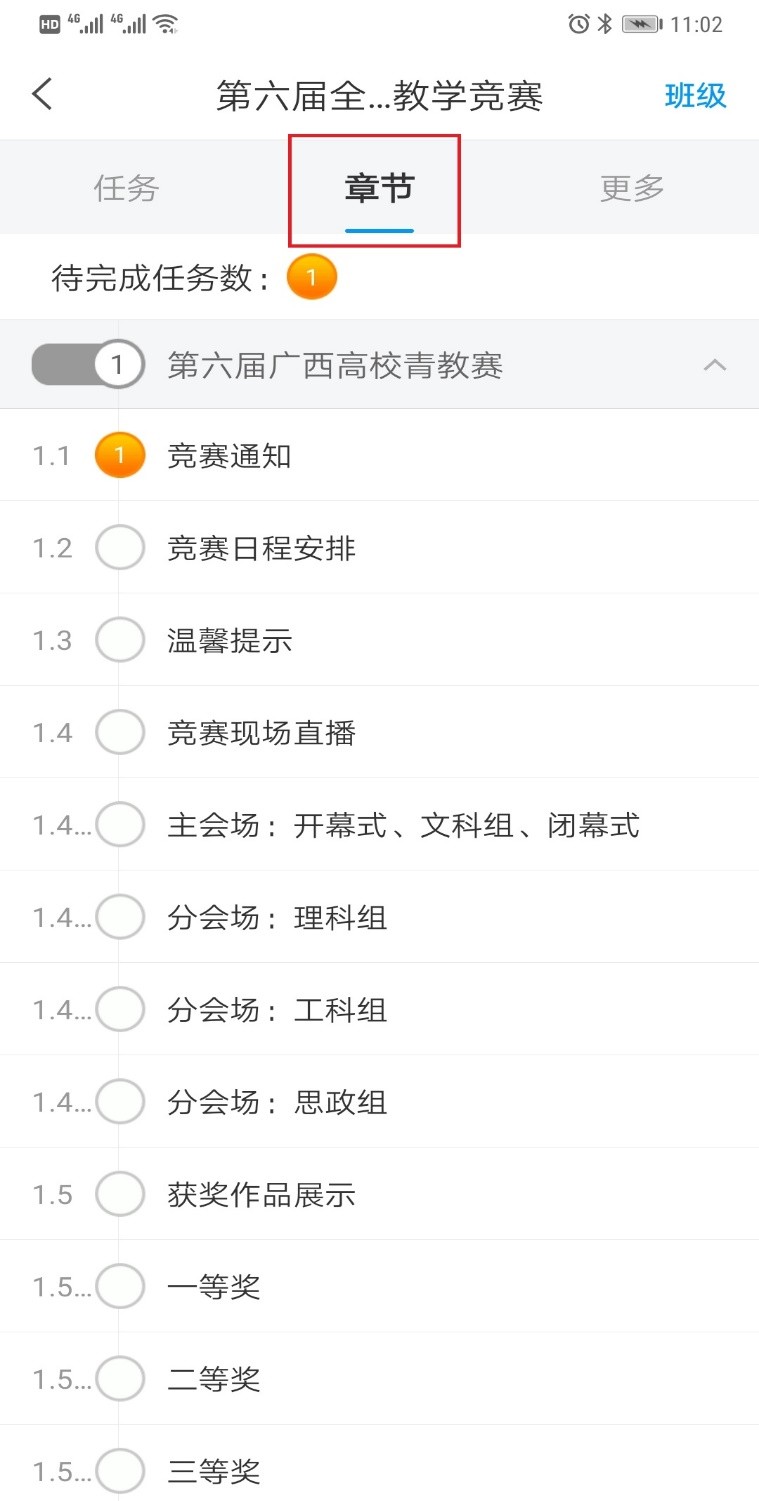Open the 班级 class option

click(x=695, y=96)
